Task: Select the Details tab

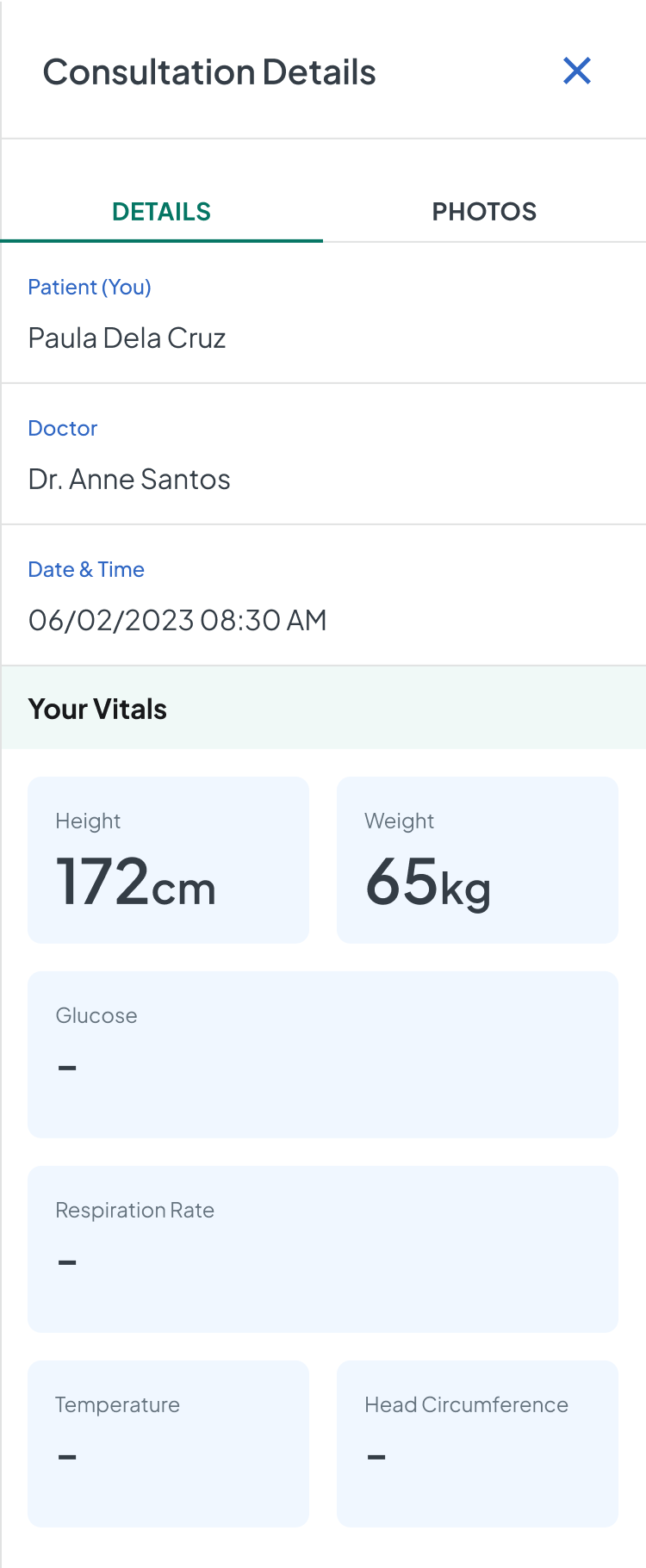Action: coord(162,211)
